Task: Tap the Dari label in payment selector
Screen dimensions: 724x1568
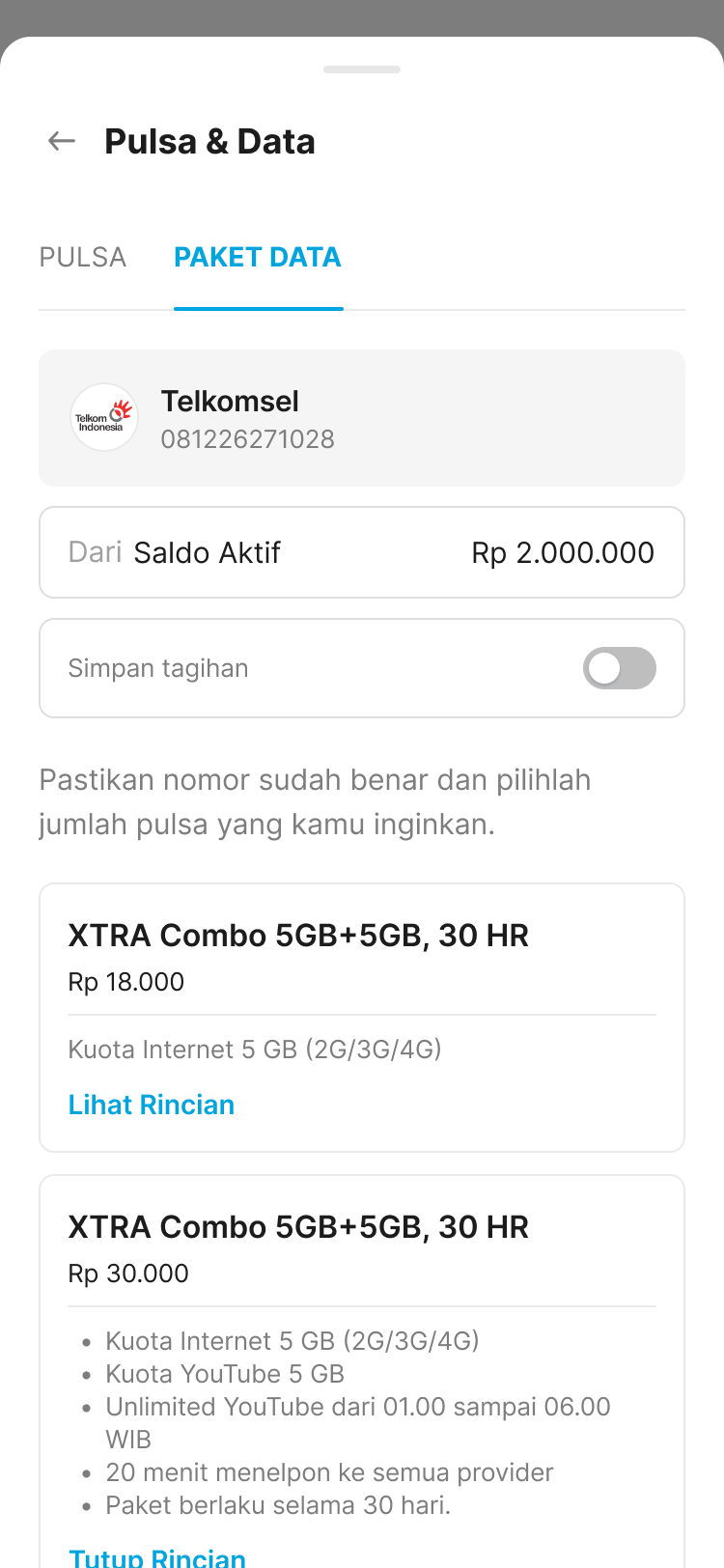Action: pos(93,552)
